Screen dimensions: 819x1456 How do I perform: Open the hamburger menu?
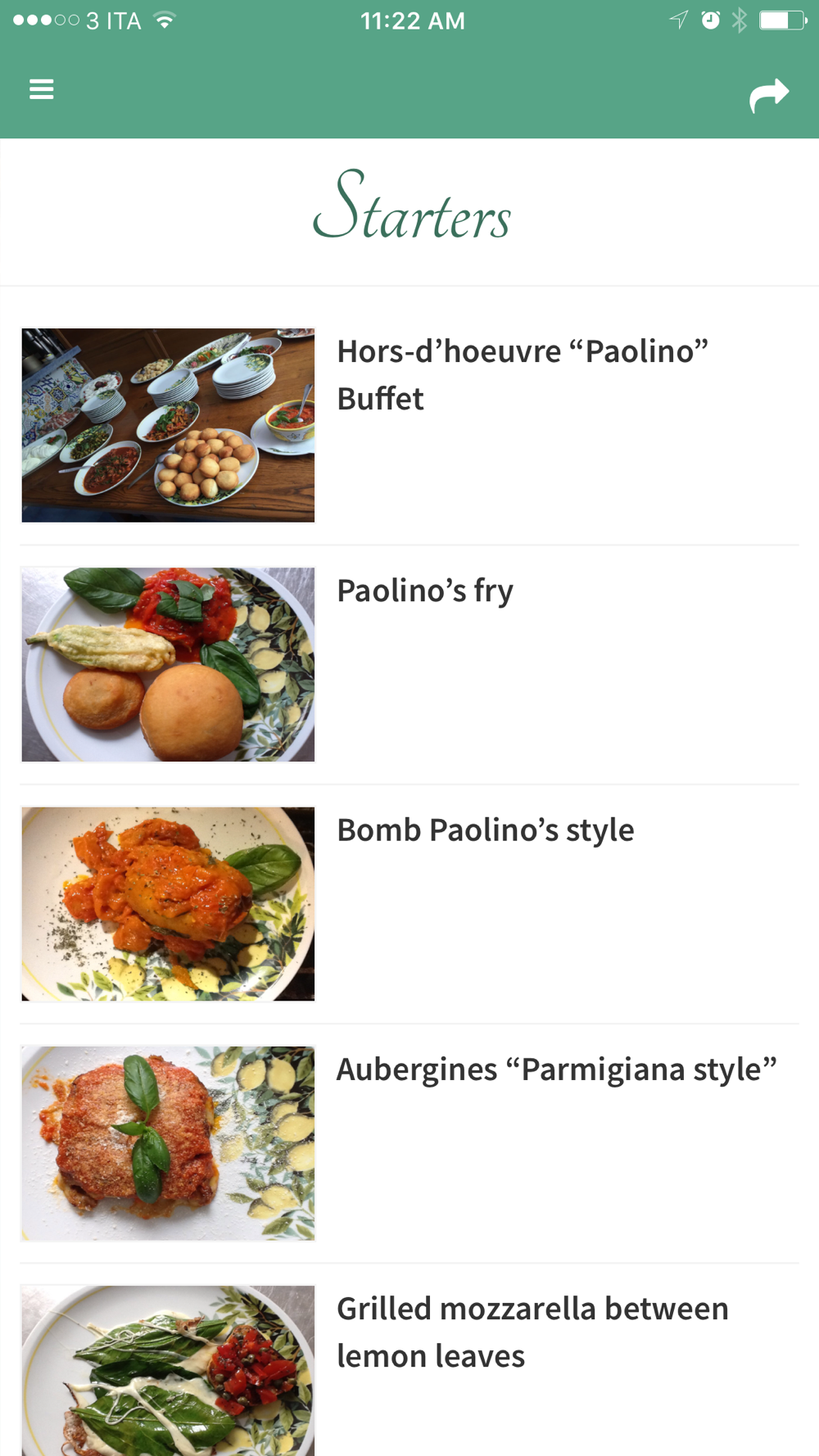pyautogui.click(x=42, y=89)
